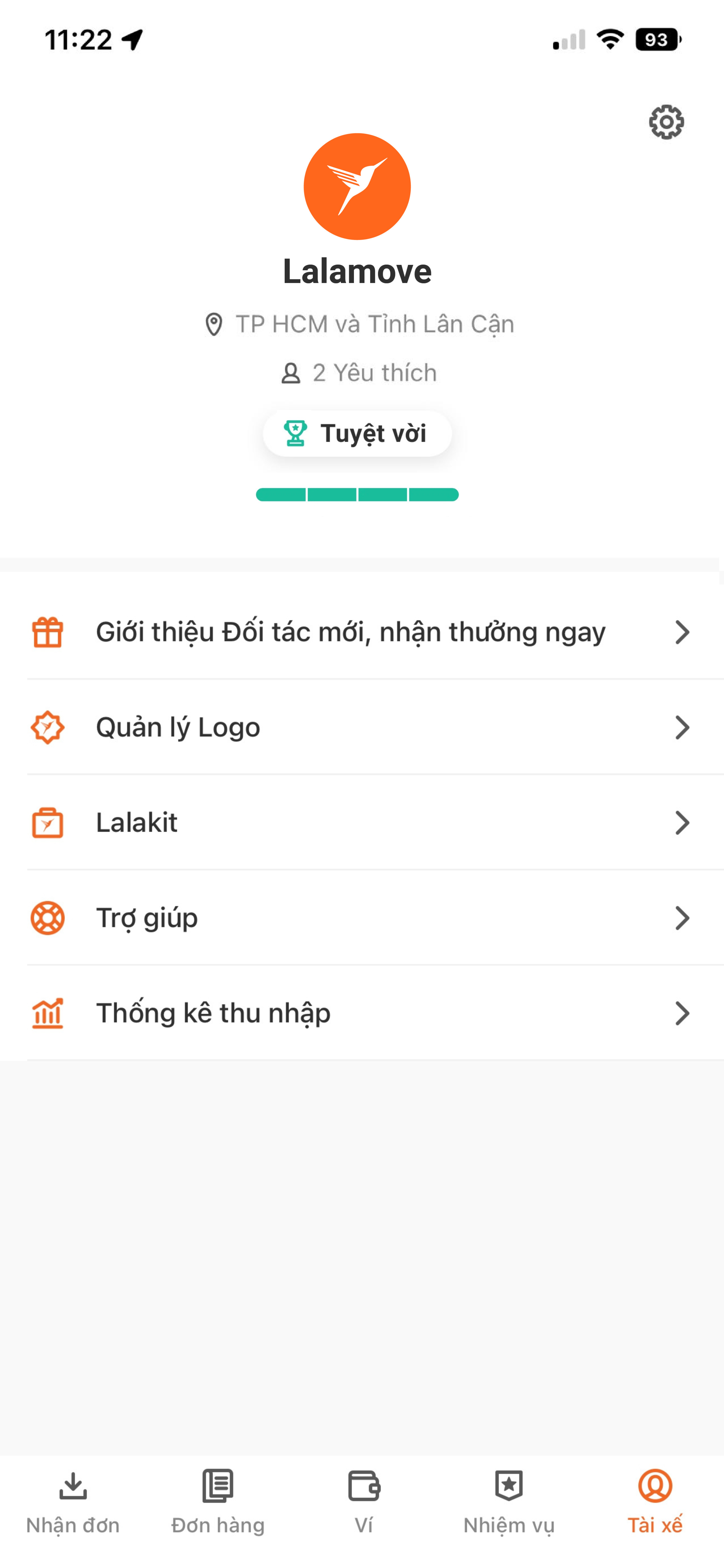
Task: View Thống kê thu nhập
Action: pyautogui.click(x=362, y=1013)
